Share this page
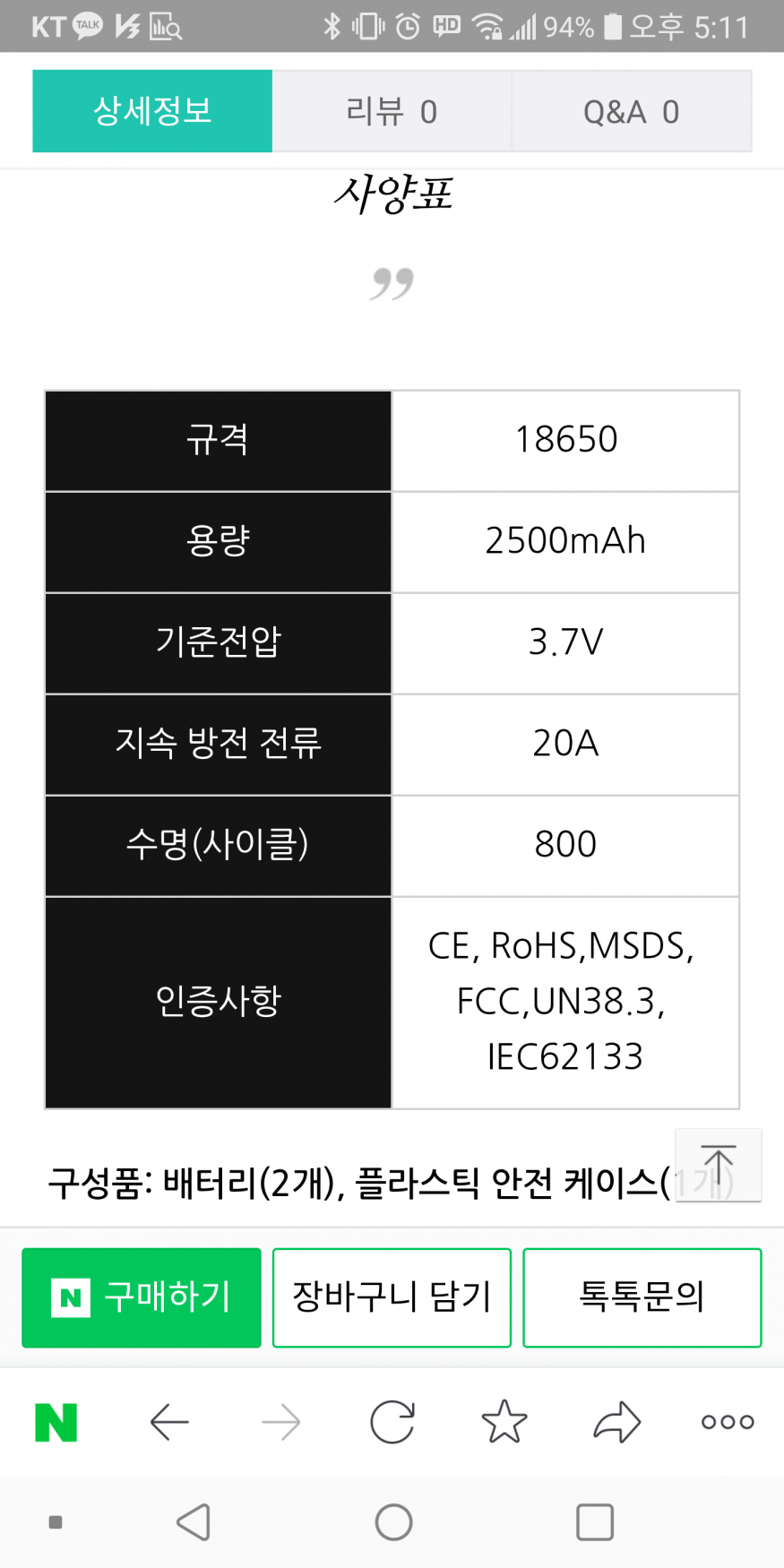Screen dimensions: 784x1568 [x=616, y=1422]
